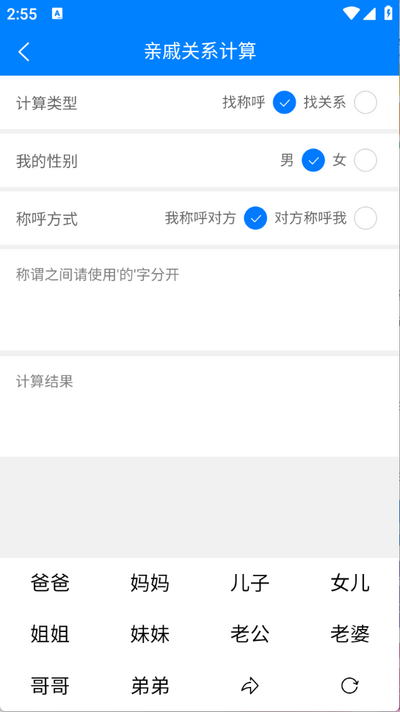
Task: Go back using the top-left arrow
Action: coord(24,51)
